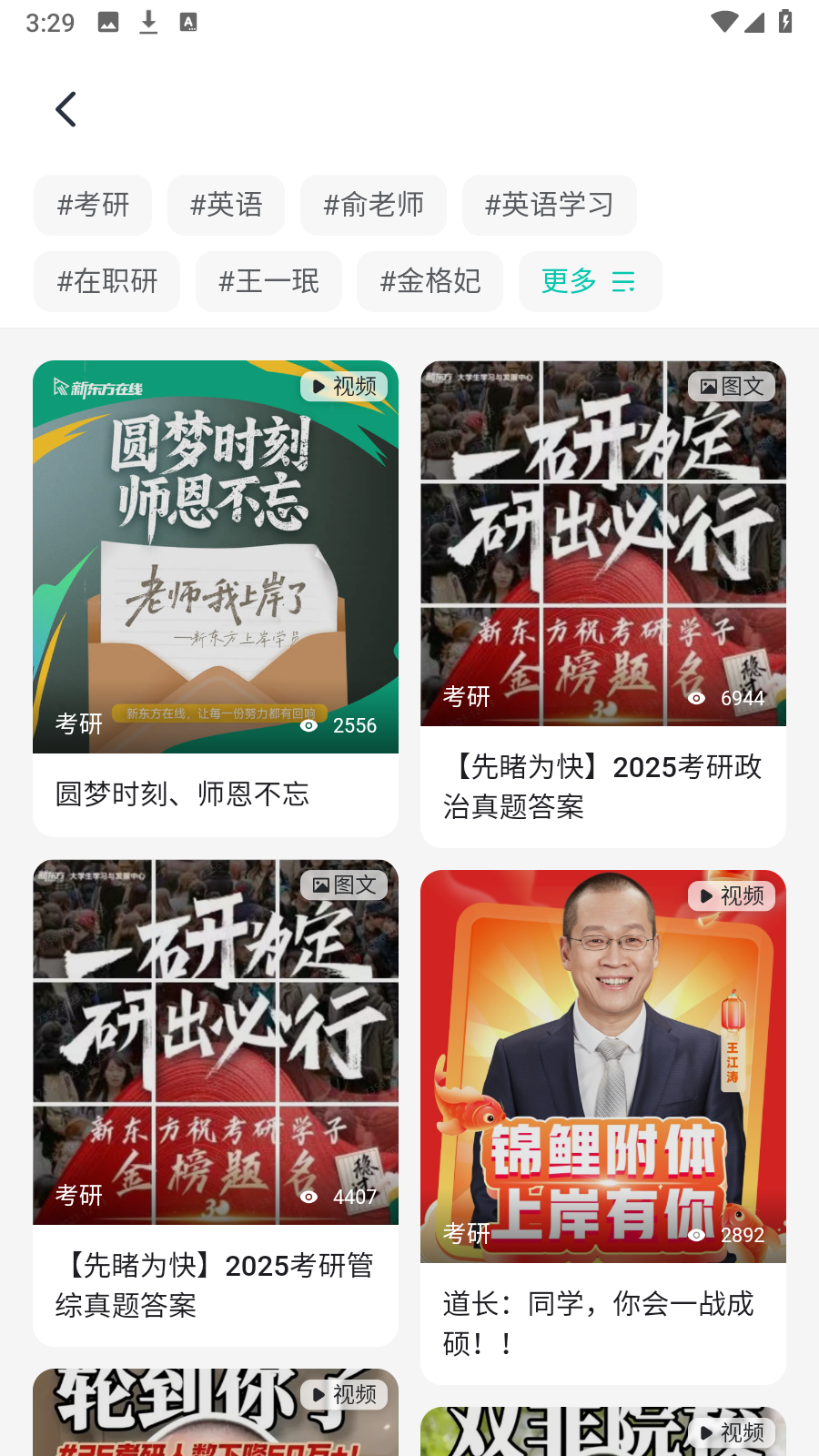This screenshot has width=819, height=1456.
Task: Open 2025考研政治真题答案 post
Action: (602, 602)
